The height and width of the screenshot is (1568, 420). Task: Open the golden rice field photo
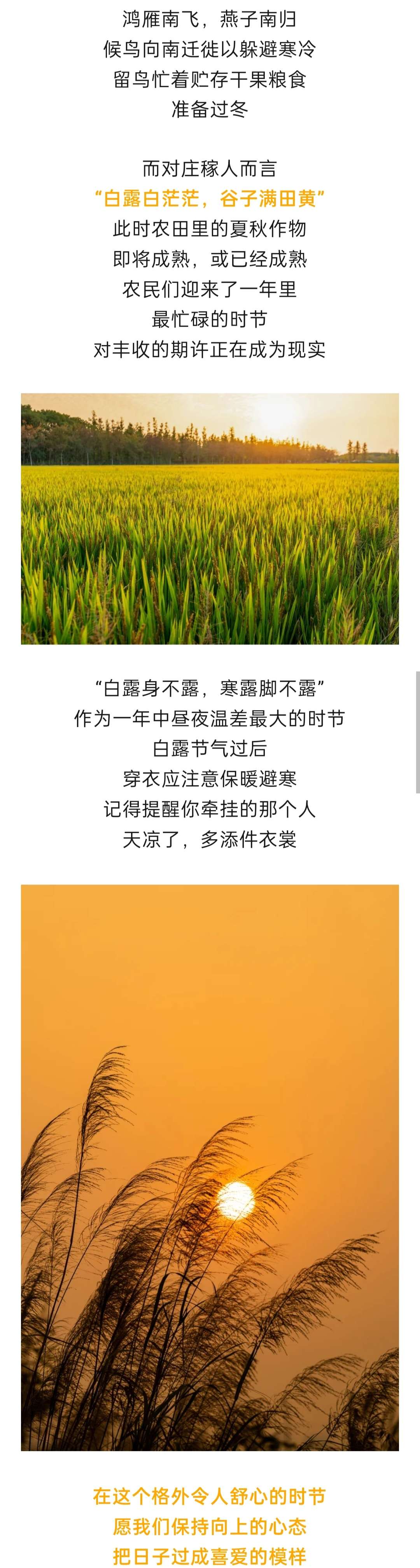[210, 519]
